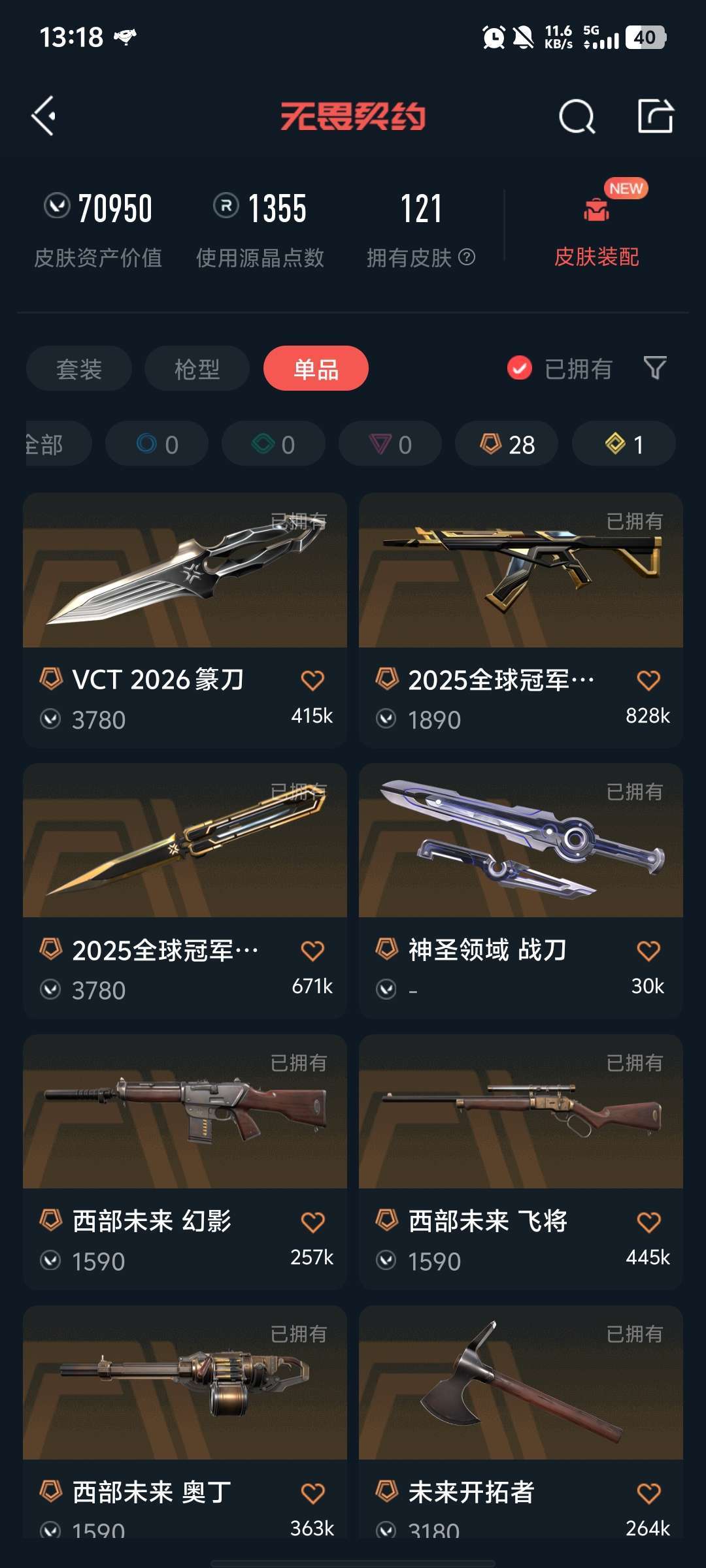706x1568 pixels.
Task: Like the VCT 2026 篆刀 skin
Action: coord(312,680)
